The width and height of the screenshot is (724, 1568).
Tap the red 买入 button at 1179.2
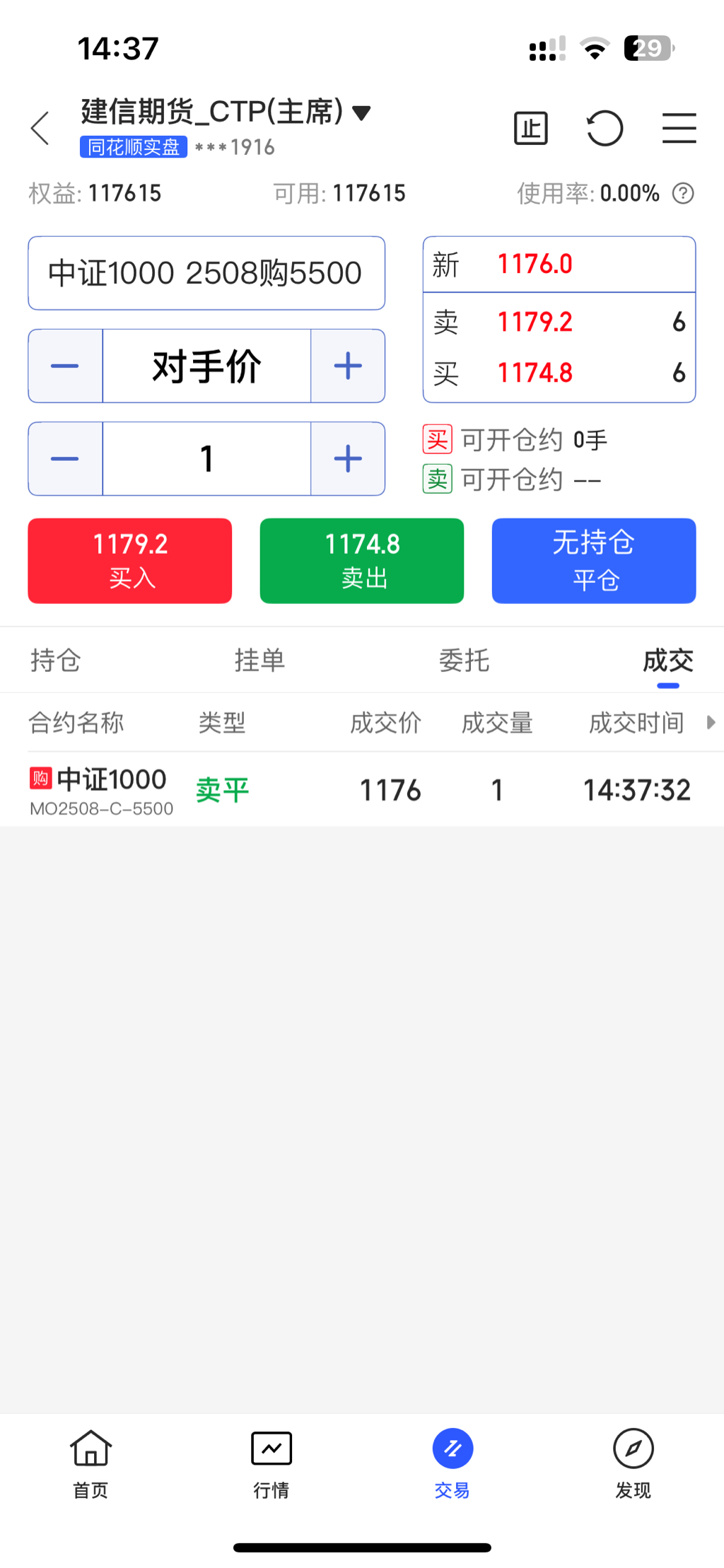coord(130,561)
